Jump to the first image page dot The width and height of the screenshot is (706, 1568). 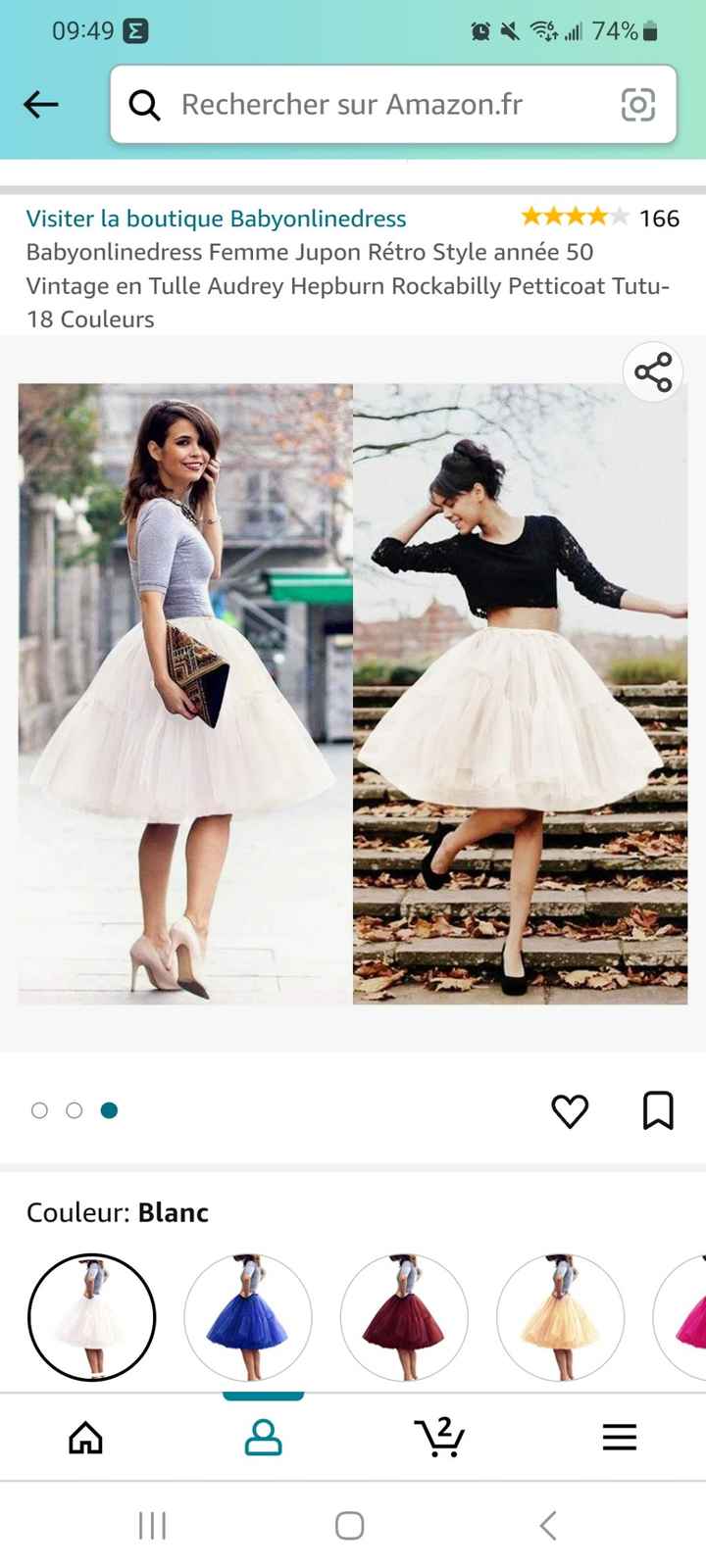click(39, 1110)
